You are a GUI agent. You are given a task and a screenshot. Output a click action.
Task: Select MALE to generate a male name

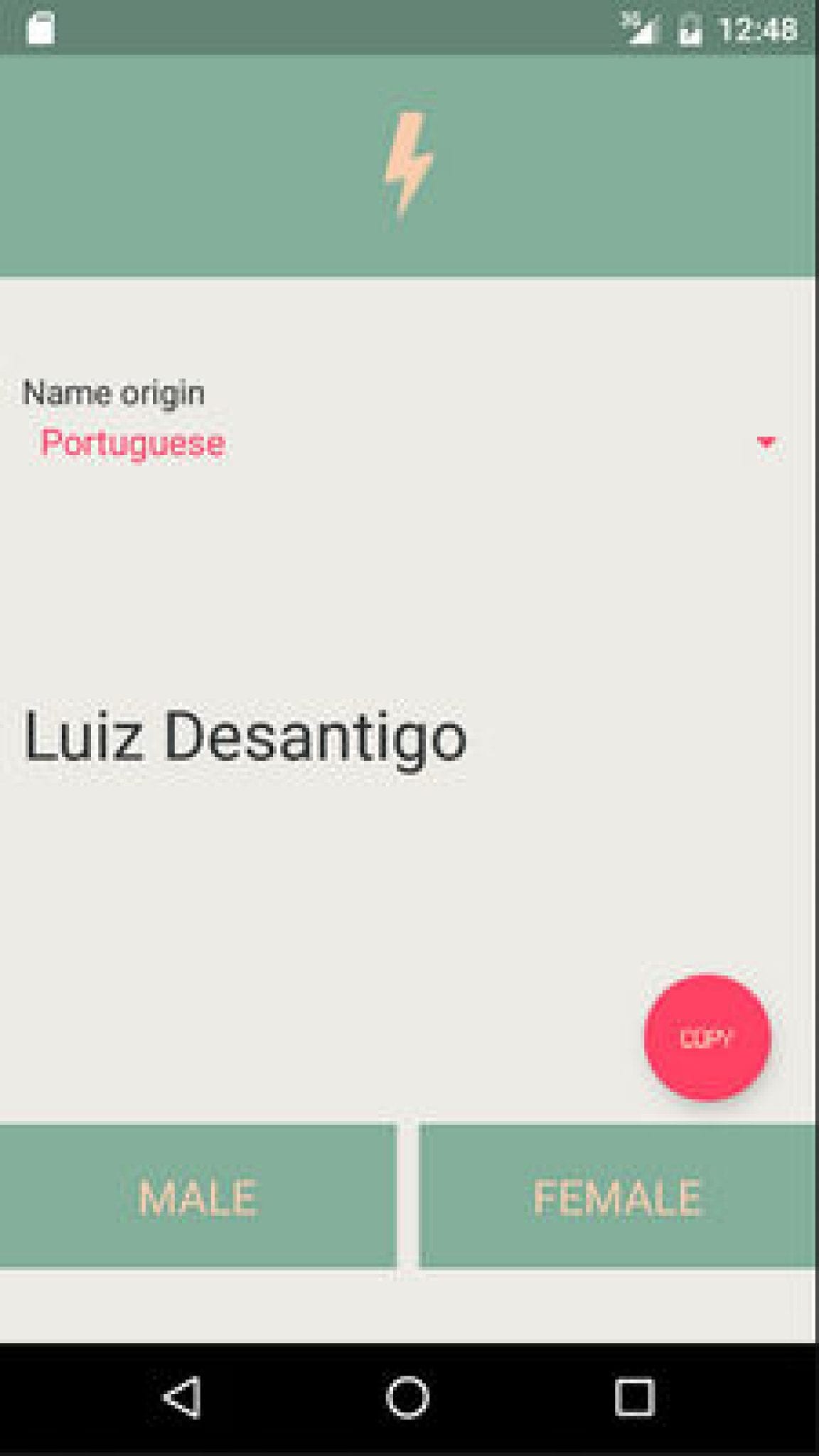click(x=198, y=1197)
